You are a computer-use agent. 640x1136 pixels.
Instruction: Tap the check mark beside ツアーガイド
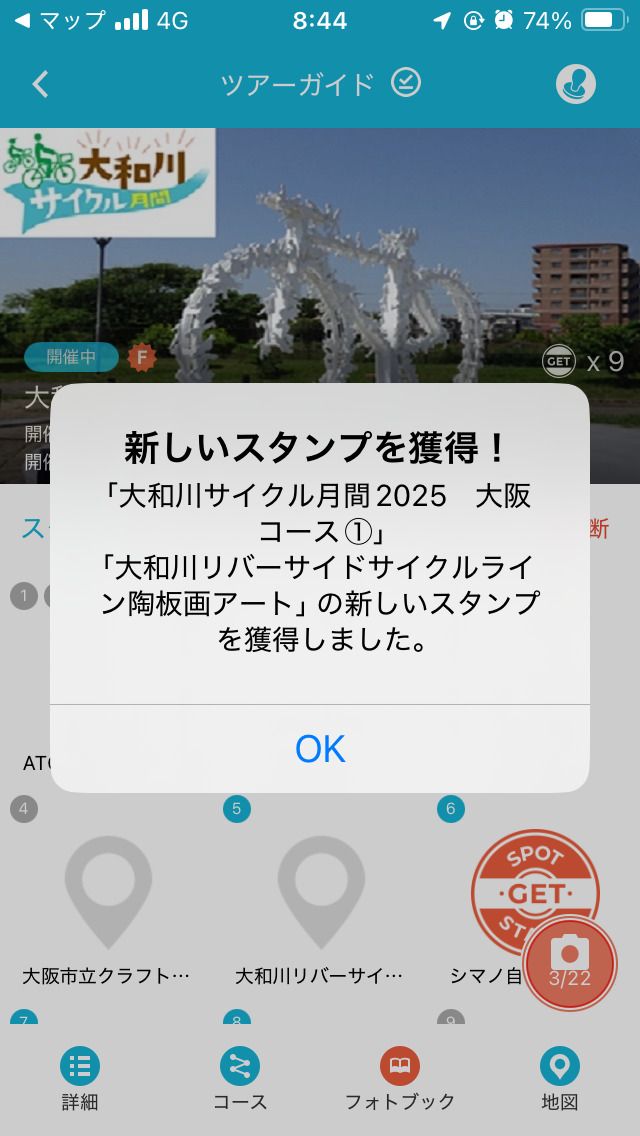(406, 83)
